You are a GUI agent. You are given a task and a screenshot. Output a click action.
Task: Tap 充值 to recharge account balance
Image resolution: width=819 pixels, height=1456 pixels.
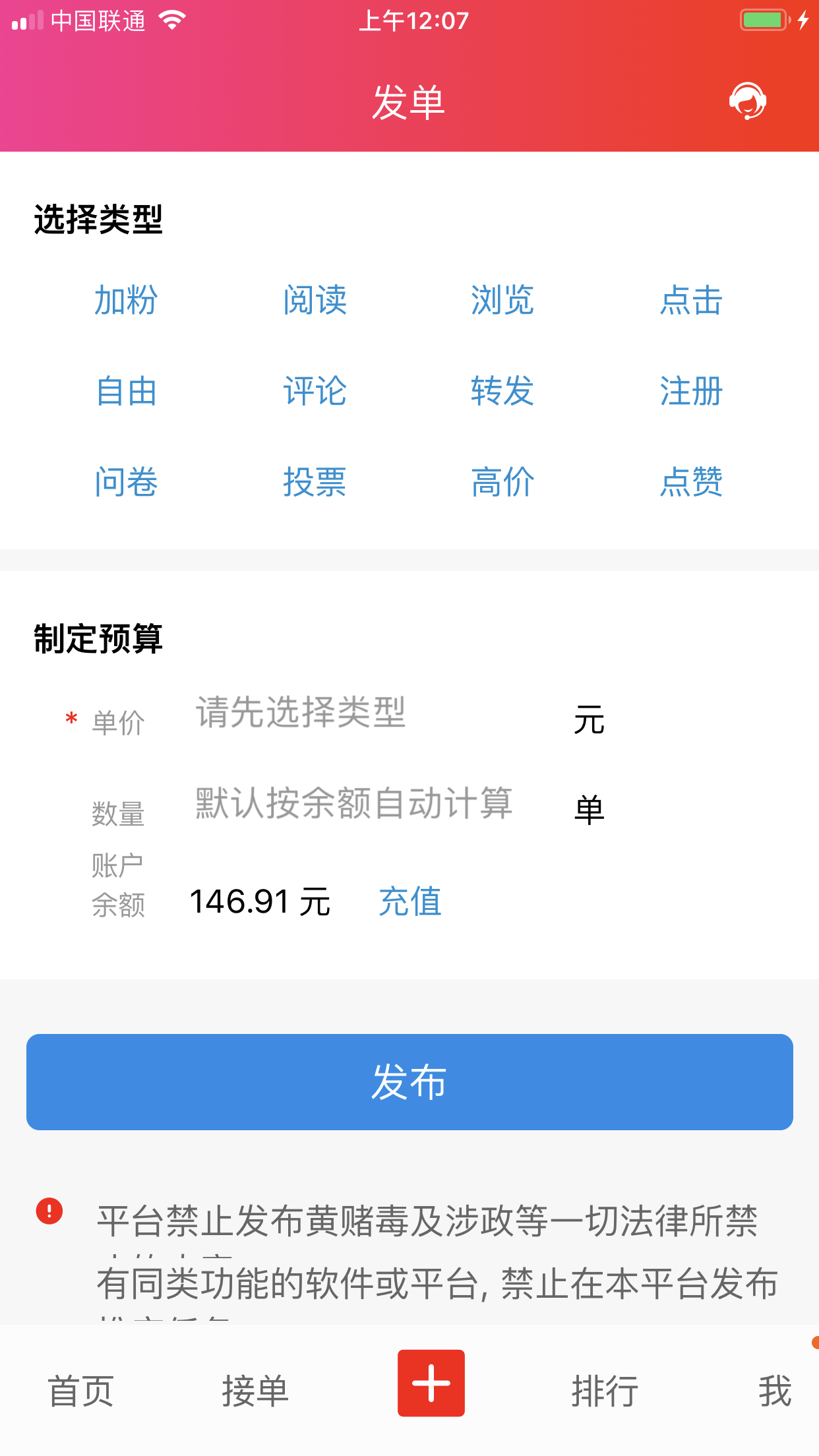[x=409, y=903]
